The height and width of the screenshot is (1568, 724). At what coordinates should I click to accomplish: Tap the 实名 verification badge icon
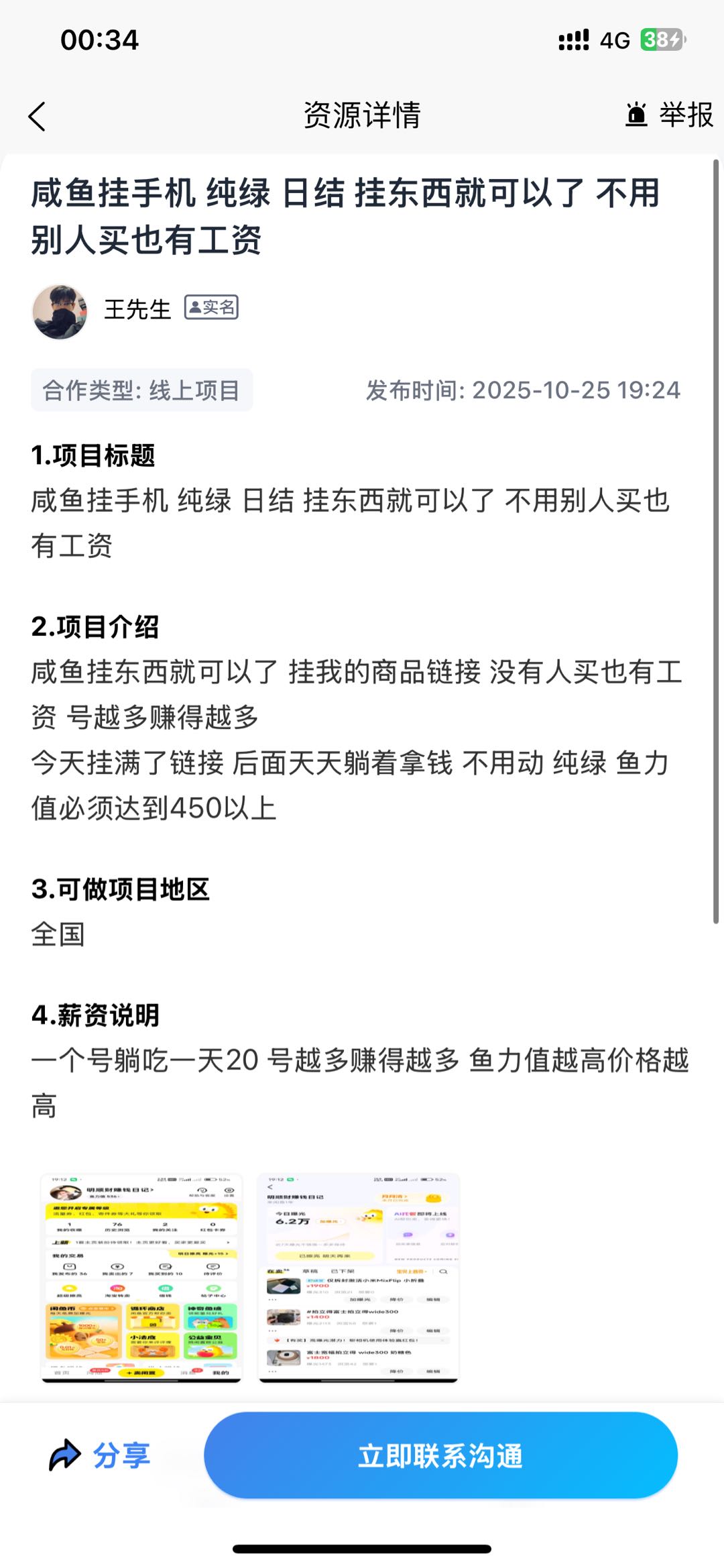(194, 308)
